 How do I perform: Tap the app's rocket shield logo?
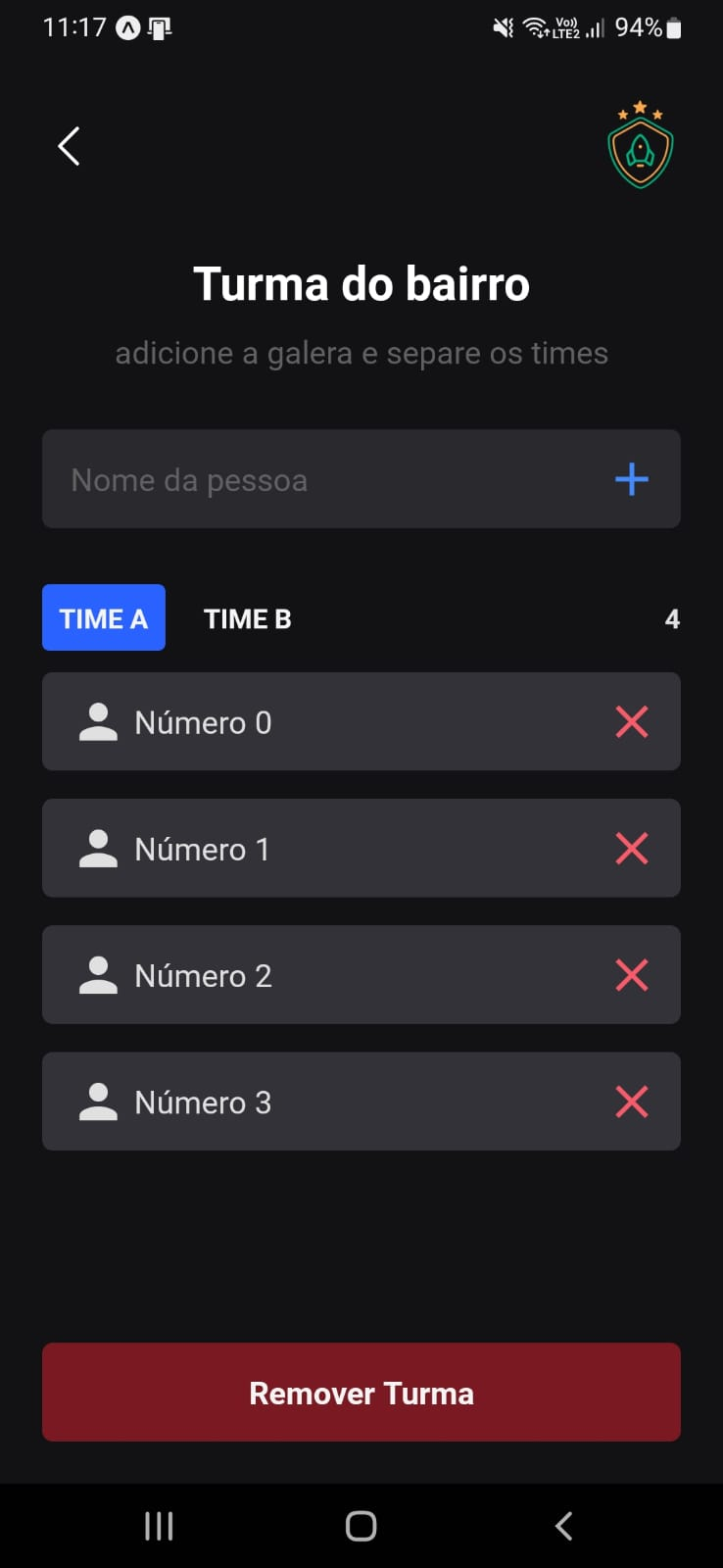pos(641,145)
